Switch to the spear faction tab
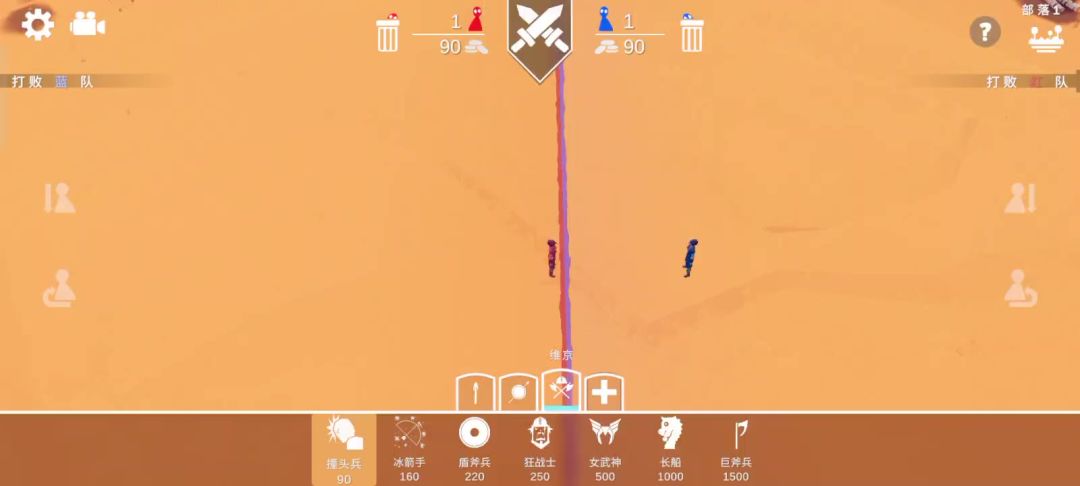The height and width of the screenshot is (486, 1080). (475, 392)
